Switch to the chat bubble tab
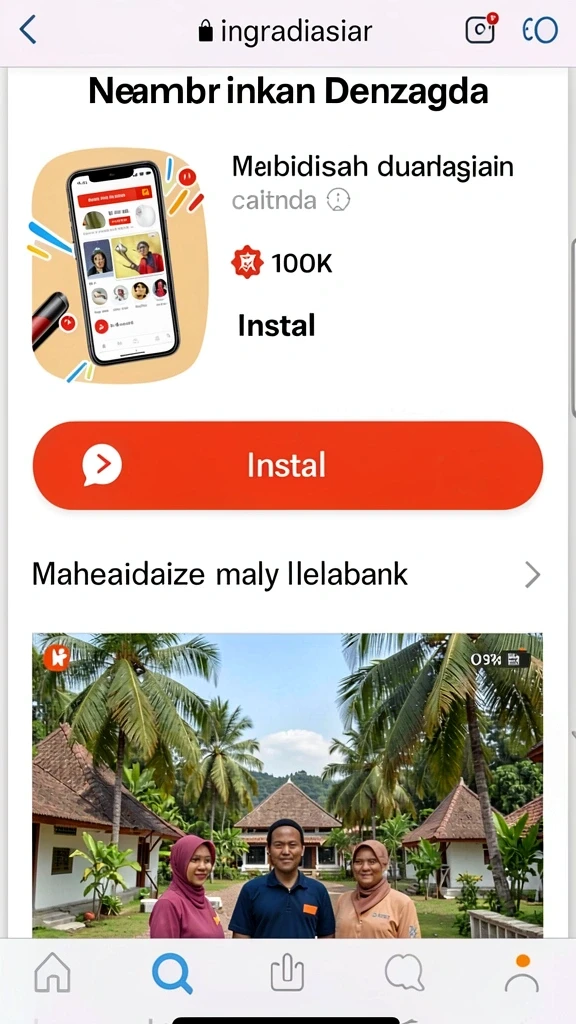The image size is (576, 1024). click(x=404, y=973)
